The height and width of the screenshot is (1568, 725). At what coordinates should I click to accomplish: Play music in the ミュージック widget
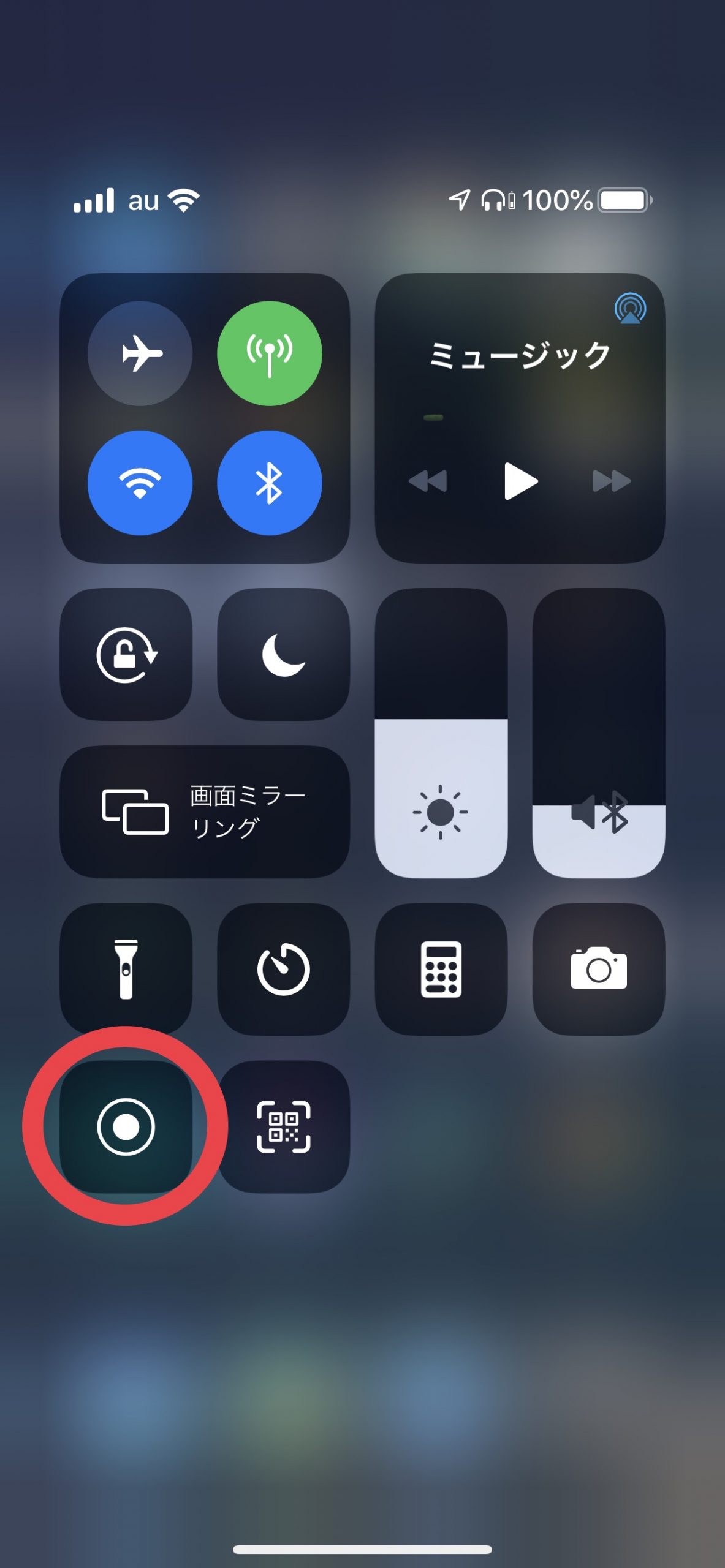[x=520, y=481]
